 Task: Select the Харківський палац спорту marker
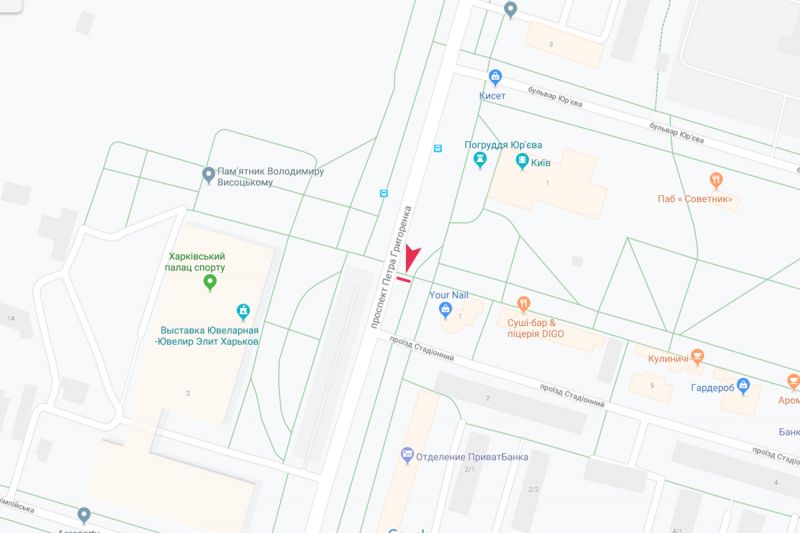click(210, 283)
